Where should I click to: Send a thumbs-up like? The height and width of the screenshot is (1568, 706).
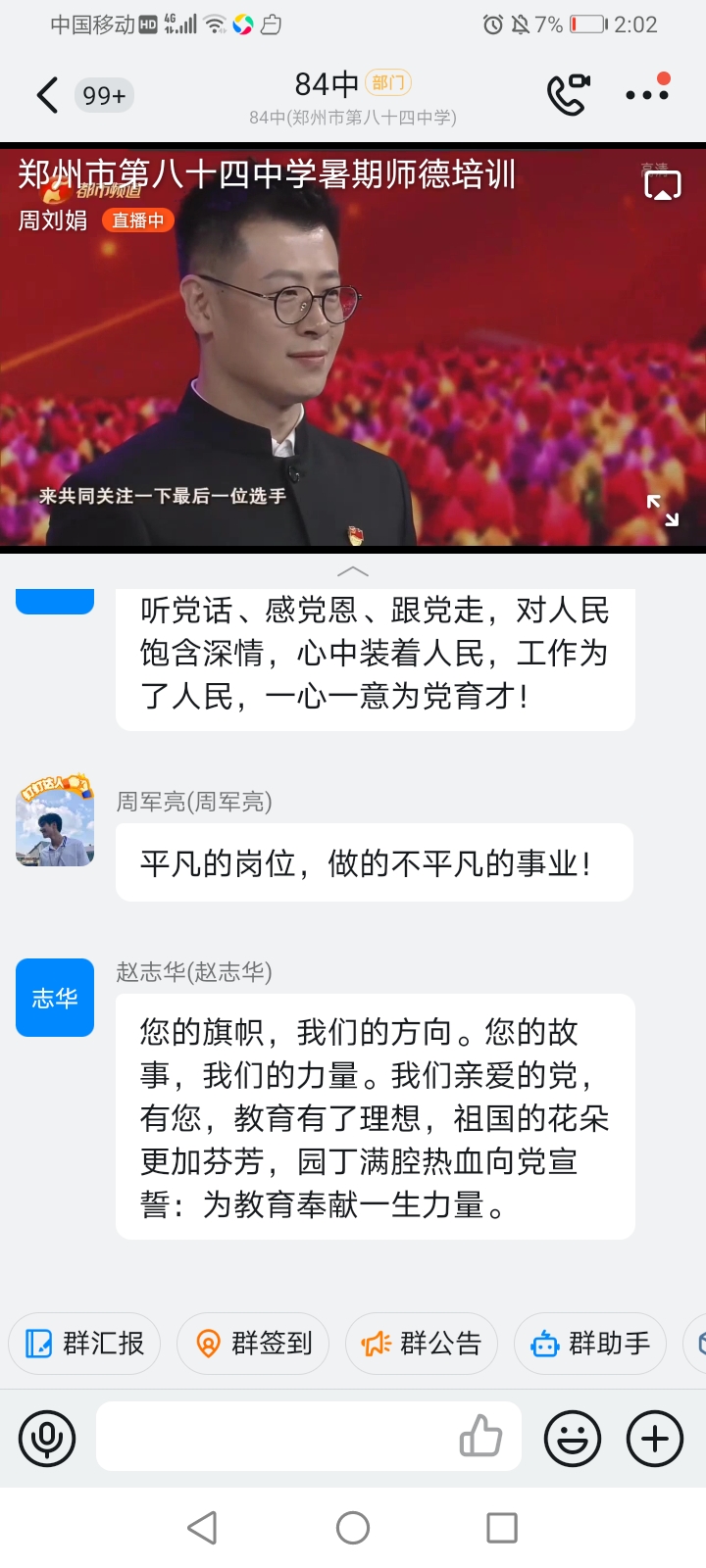pos(480,1437)
